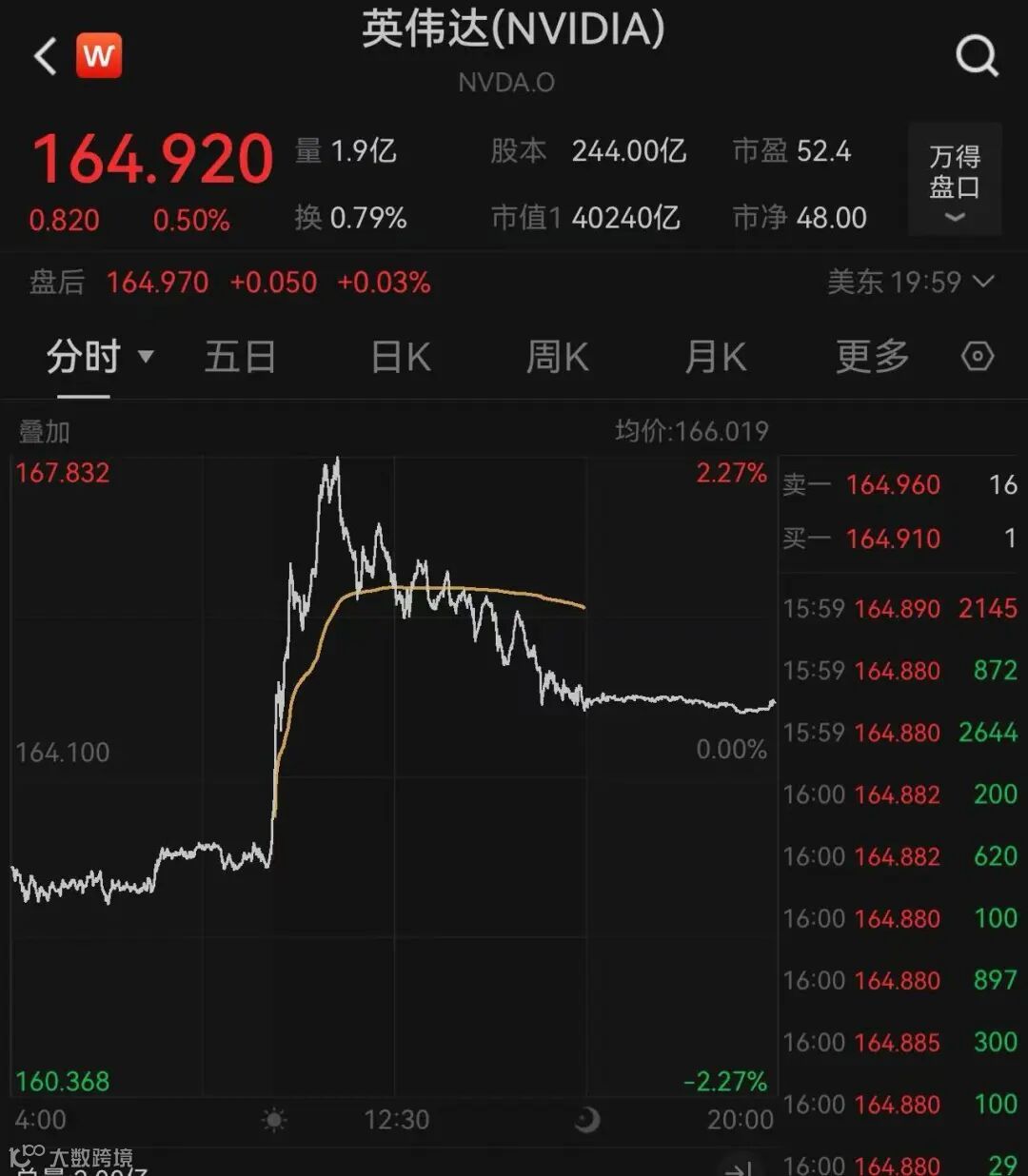Open the 分时 chart type dropdown triangle
The height and width of the screenshot is (1176, 1028).
145,356
